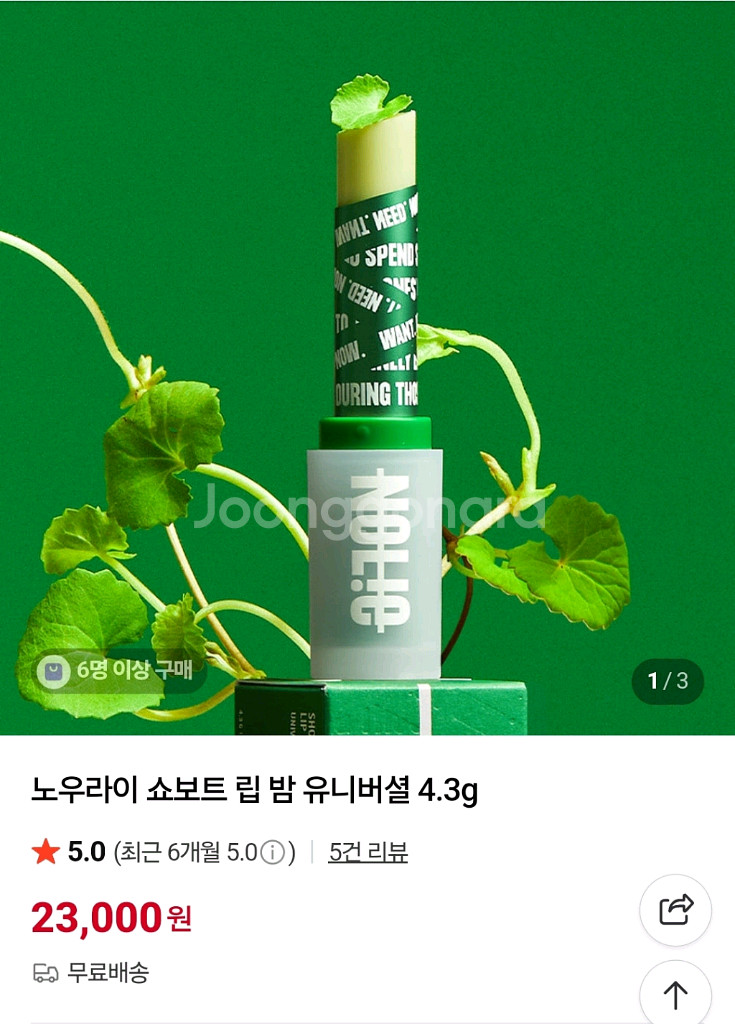This screenshot has height=1024, width=735.
Task: Open the 5건 리뷰 reviews link
Action: [x=368, y=852]
